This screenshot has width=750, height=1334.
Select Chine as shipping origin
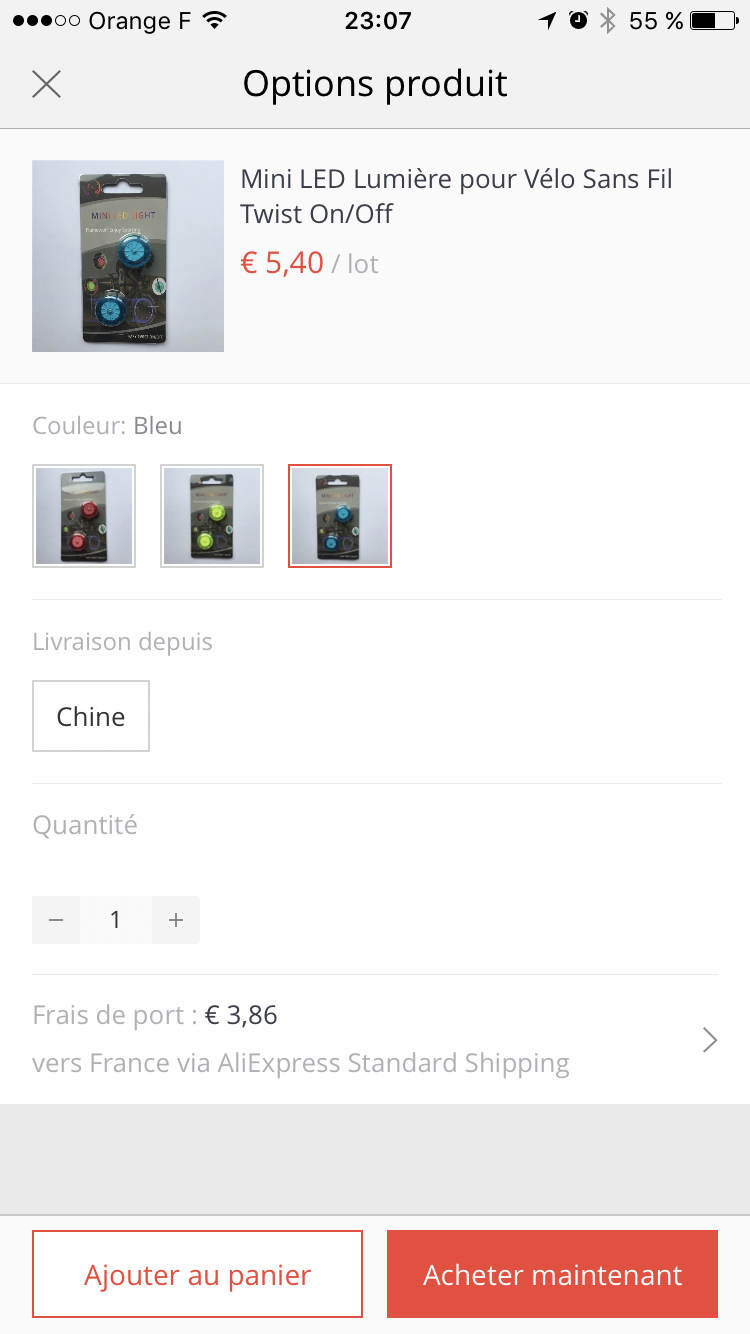91,716
